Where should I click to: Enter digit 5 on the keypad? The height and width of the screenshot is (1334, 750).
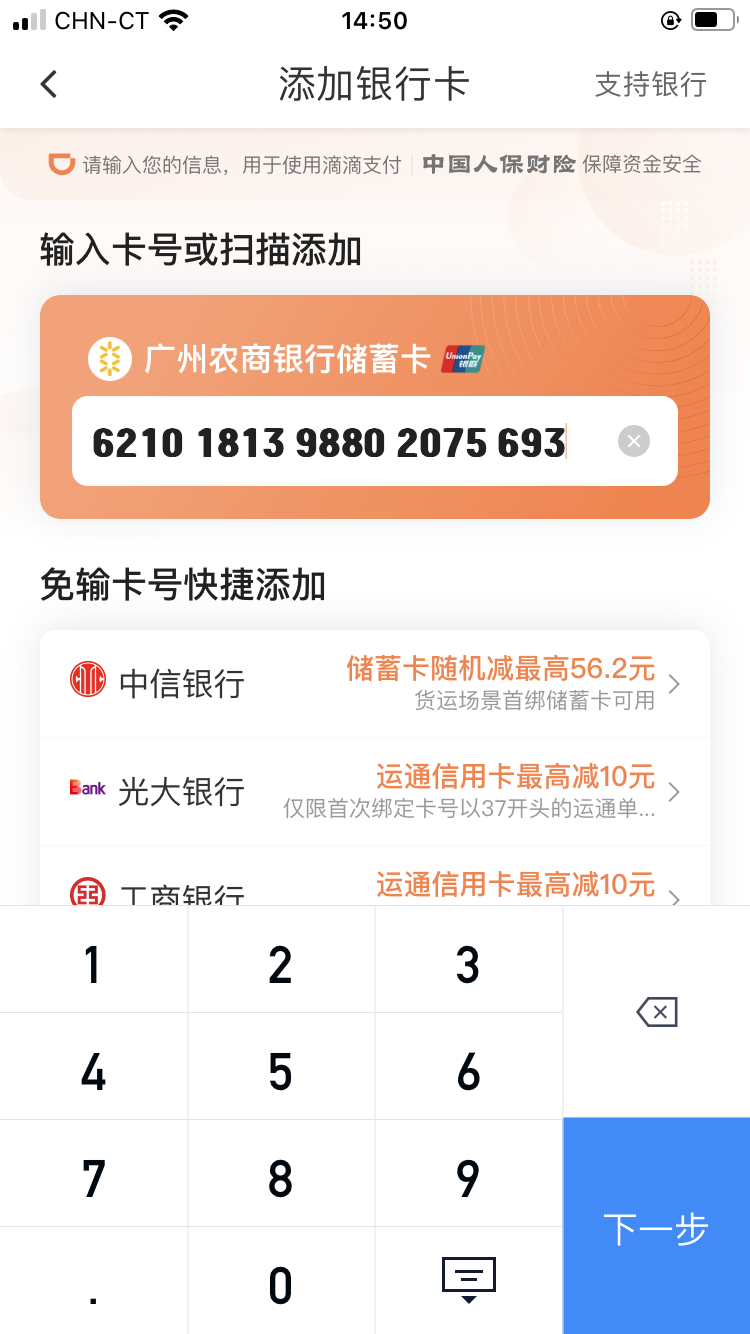point(281,1072)
